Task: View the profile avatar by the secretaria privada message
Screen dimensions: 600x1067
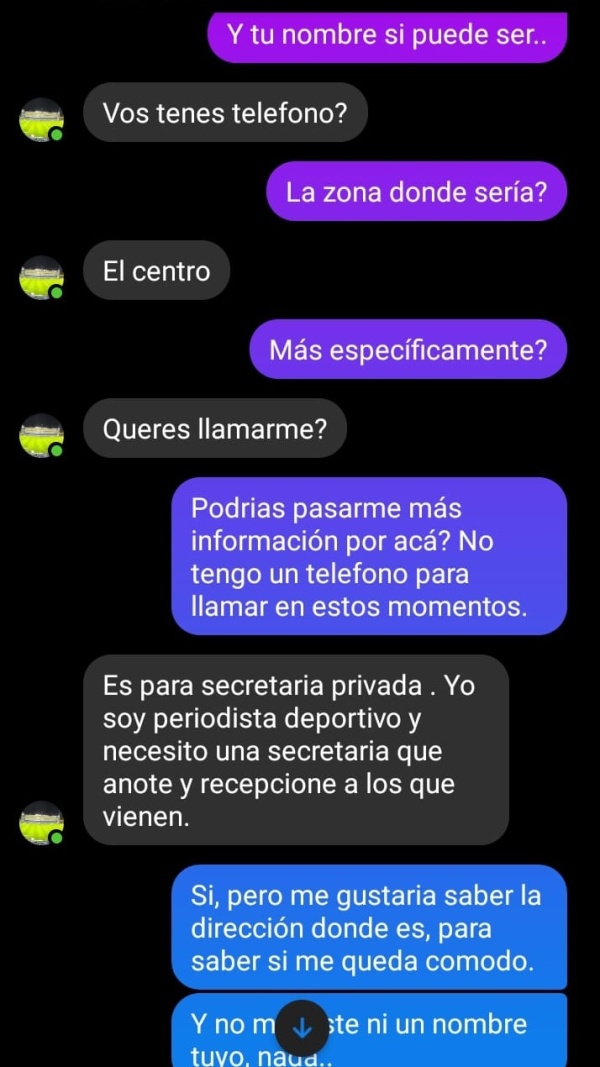Action: (x=41, y=822)
